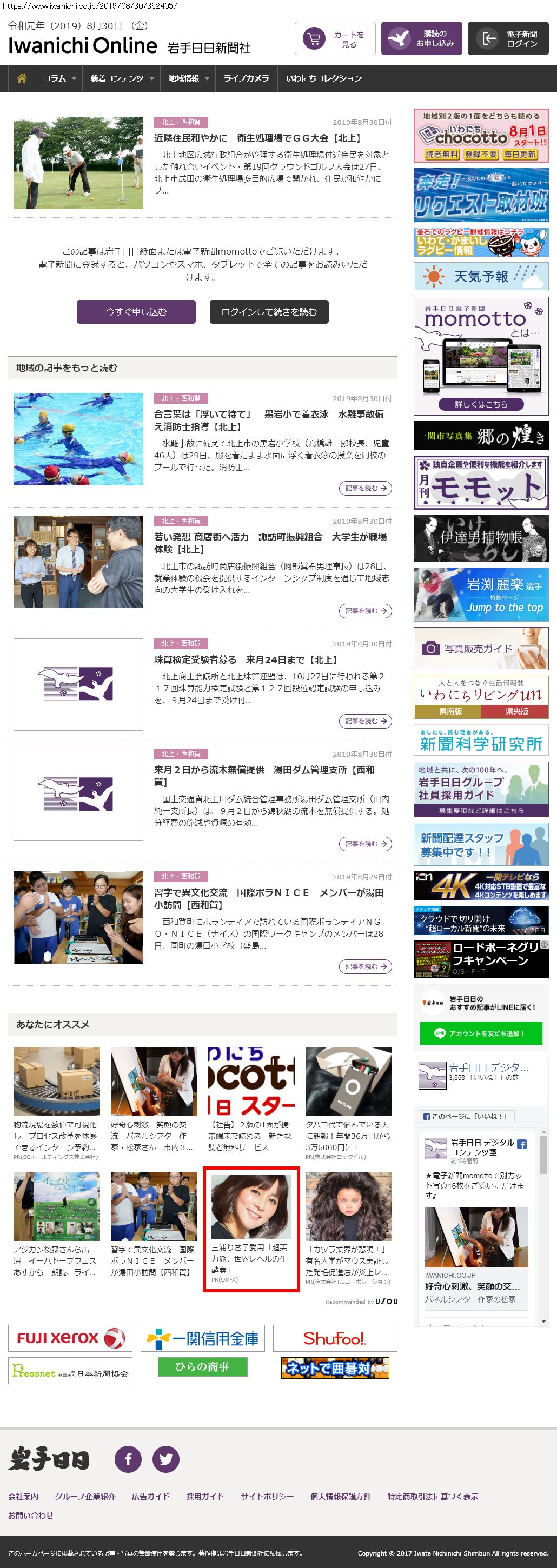
Task: Open the Twitter icon in footer
Action: (x=165, y=1459)
